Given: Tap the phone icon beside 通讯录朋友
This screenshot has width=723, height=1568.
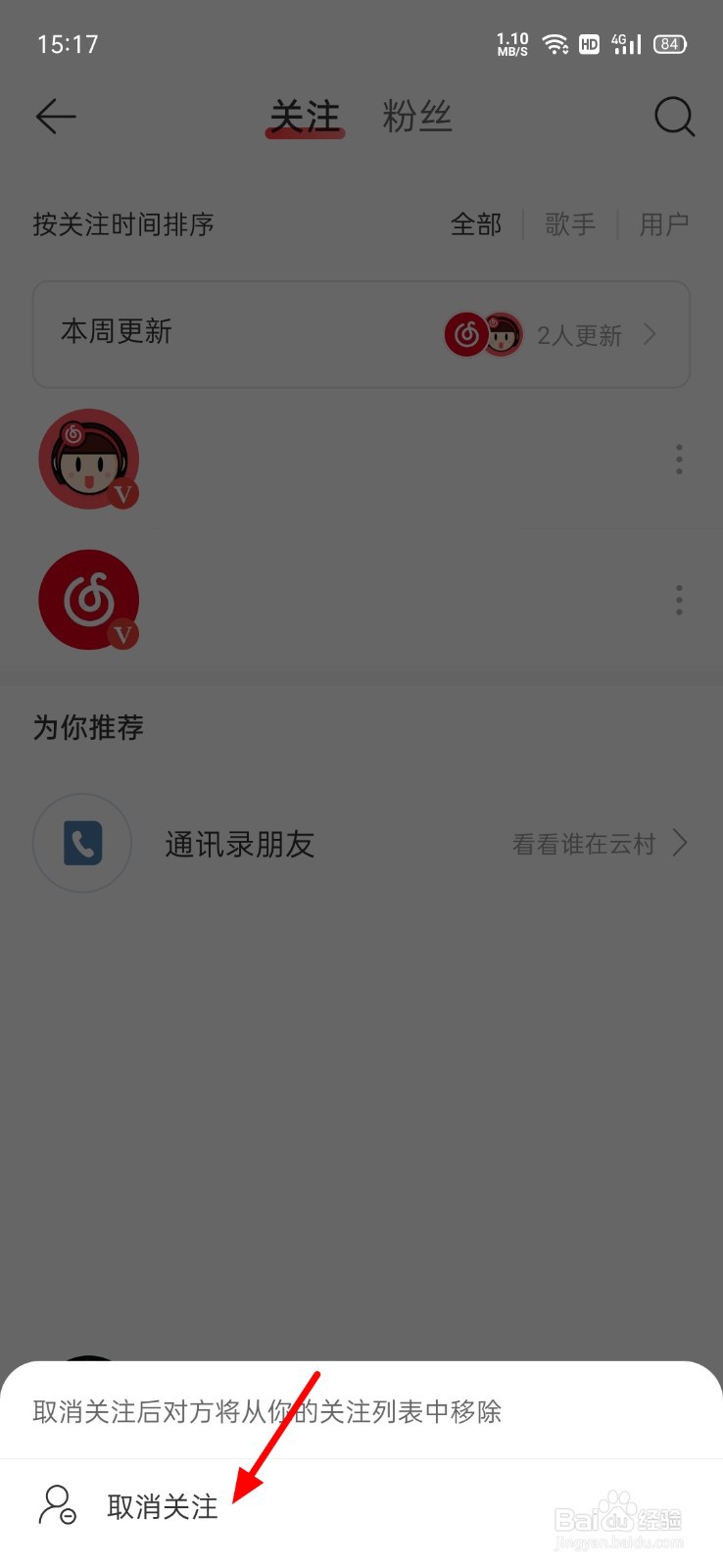Looking at the screenshot, I should pyautogui.click(x=82, y=843).
